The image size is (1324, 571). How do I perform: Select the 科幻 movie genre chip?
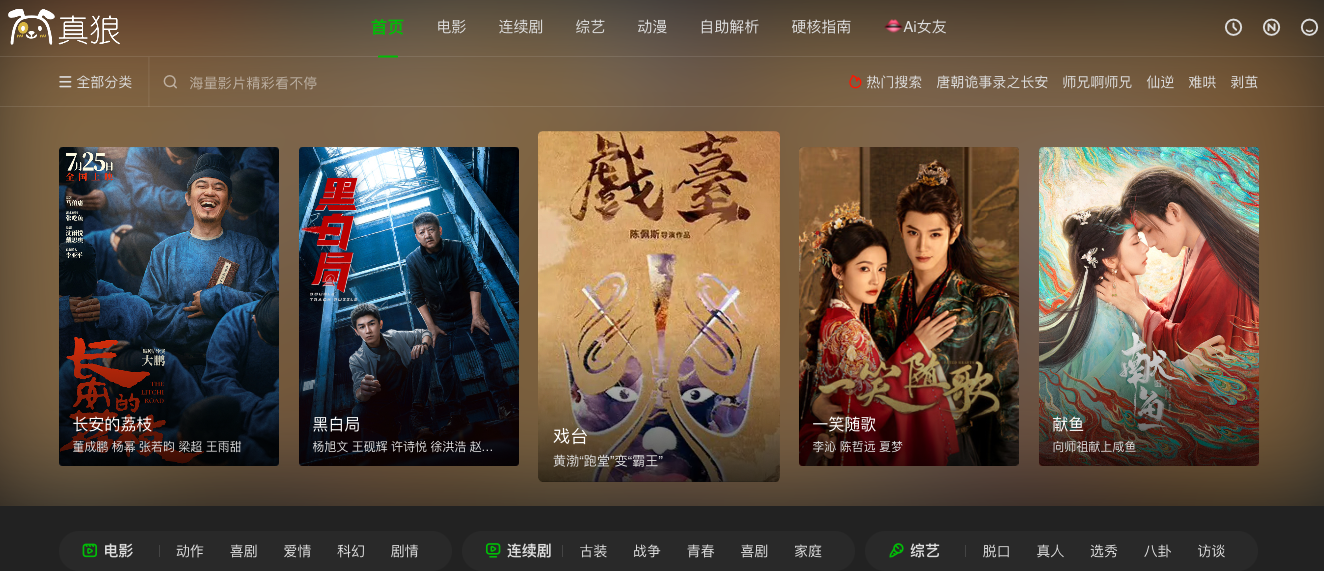click(351, 551)
